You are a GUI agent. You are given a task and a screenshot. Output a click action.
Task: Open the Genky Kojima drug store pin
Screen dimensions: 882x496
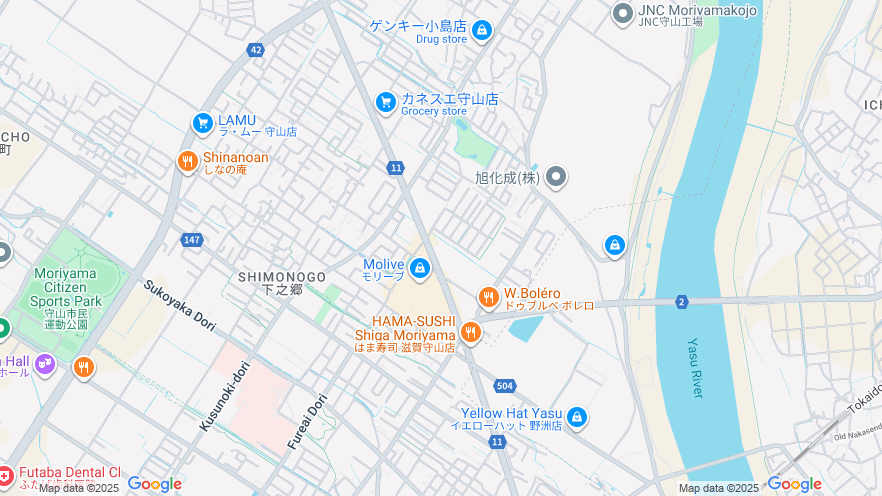click(482, 30)
